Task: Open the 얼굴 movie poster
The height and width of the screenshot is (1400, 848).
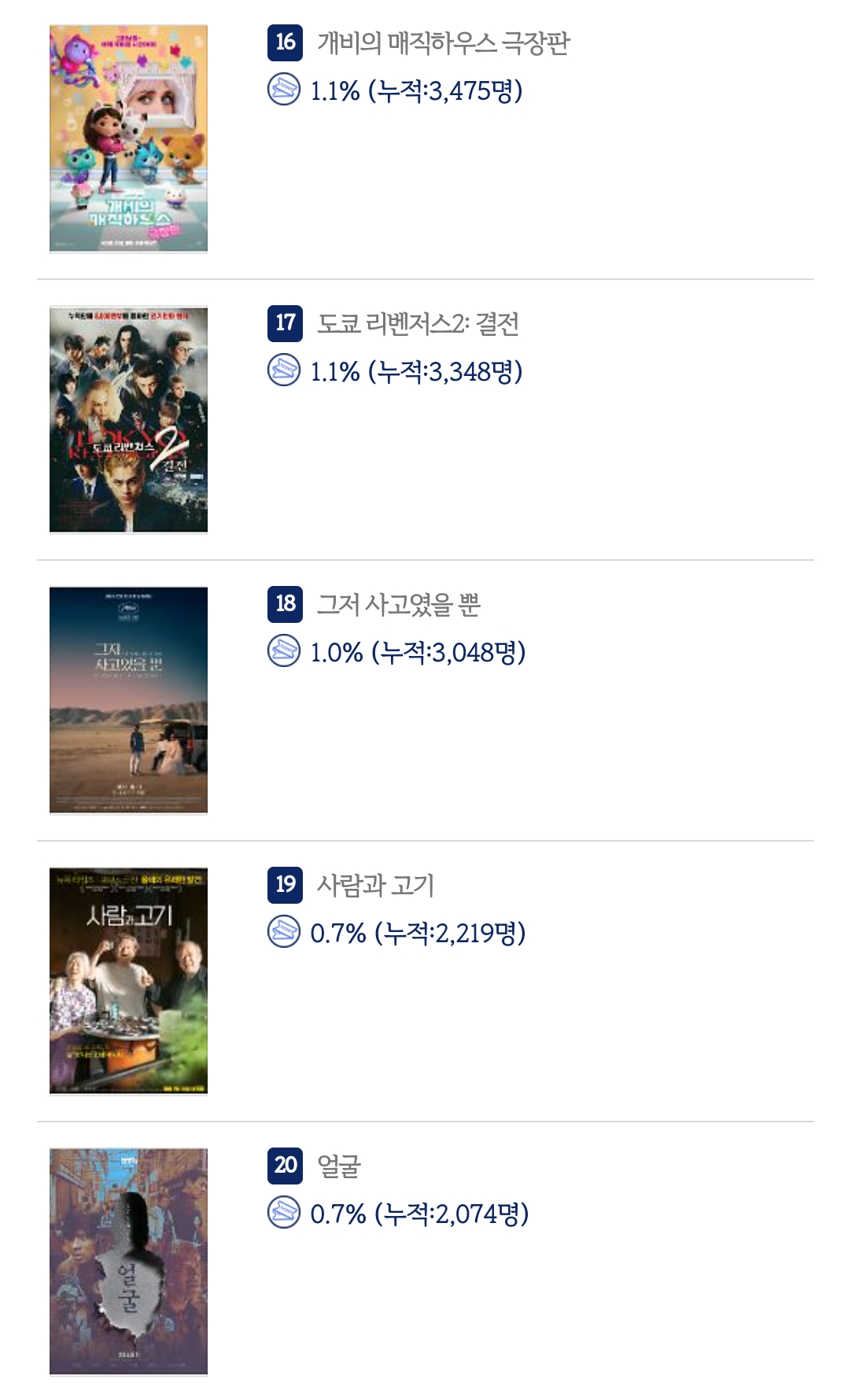Action: tap(128, 1262)
